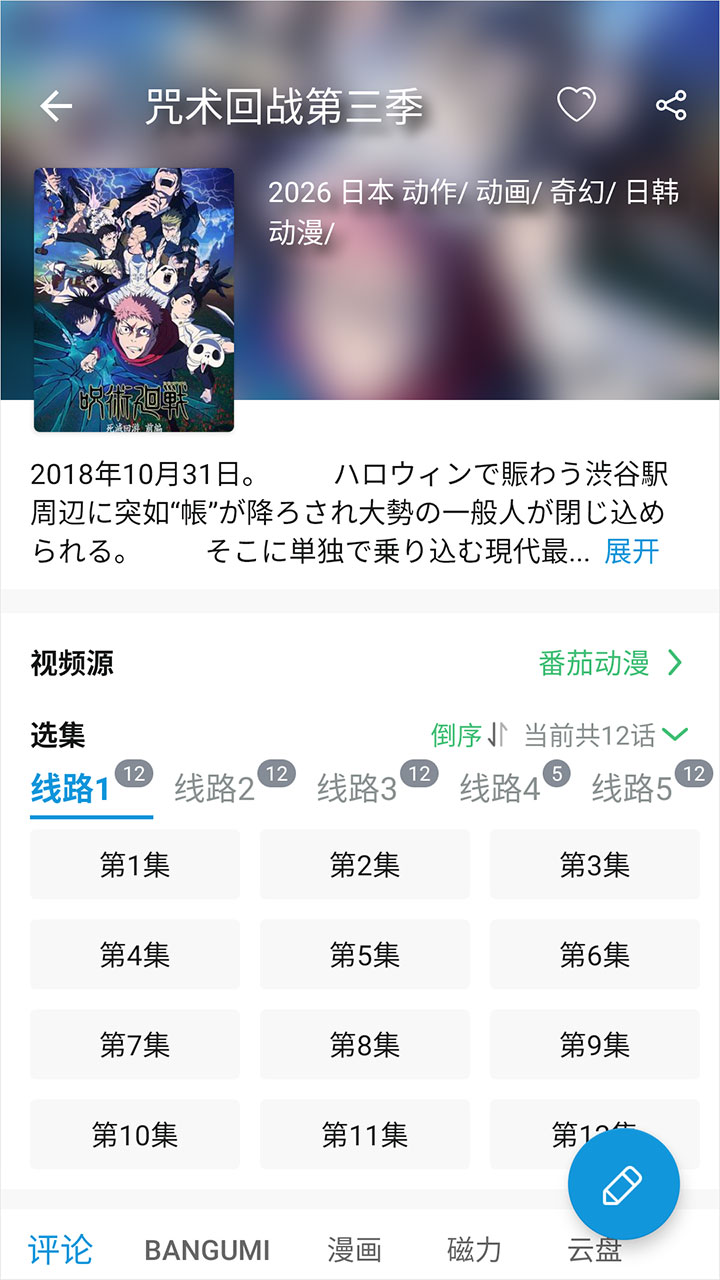Select the 线路4 source line
The width and height of the screenshot is (720, 1280).
tap(500, 789)
